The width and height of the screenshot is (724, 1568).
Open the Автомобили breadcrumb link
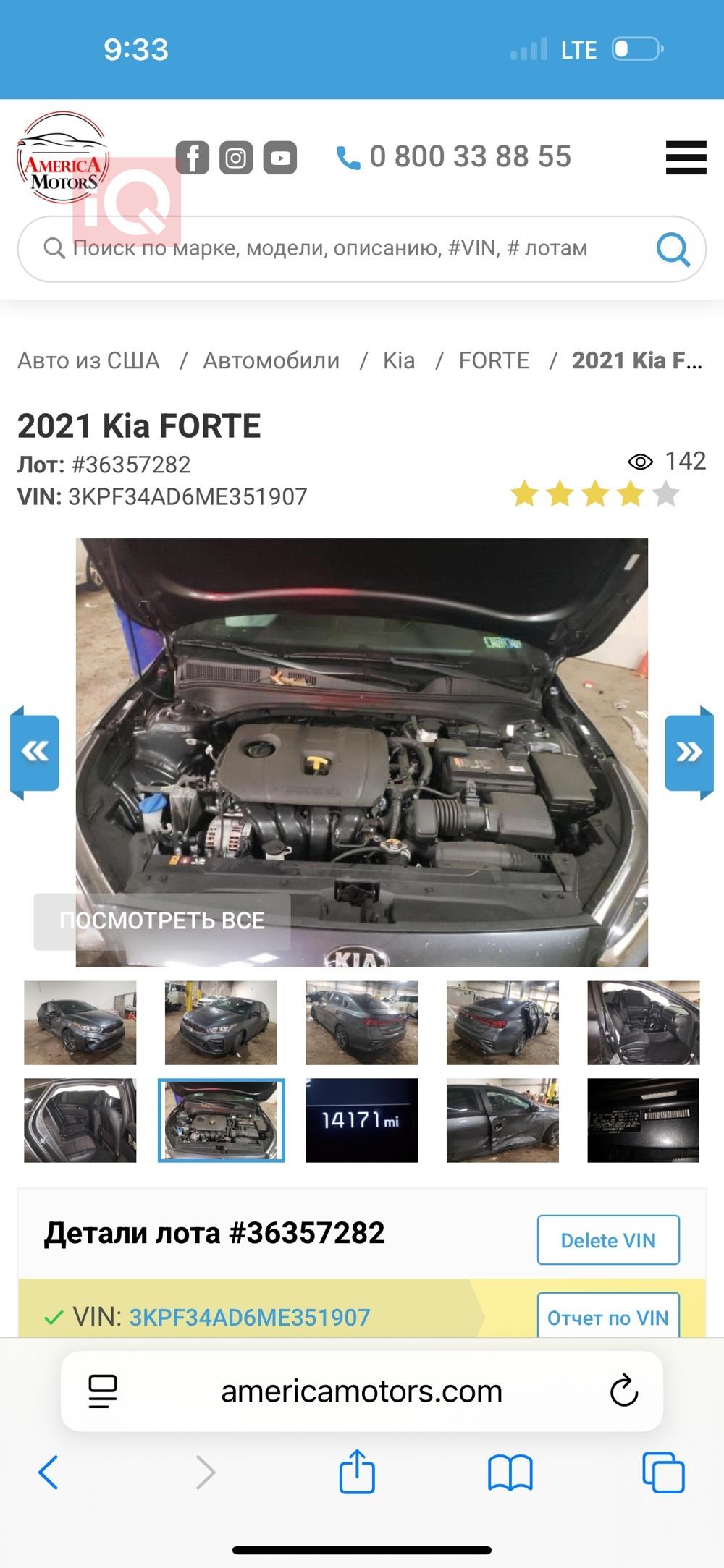(271, 360)
